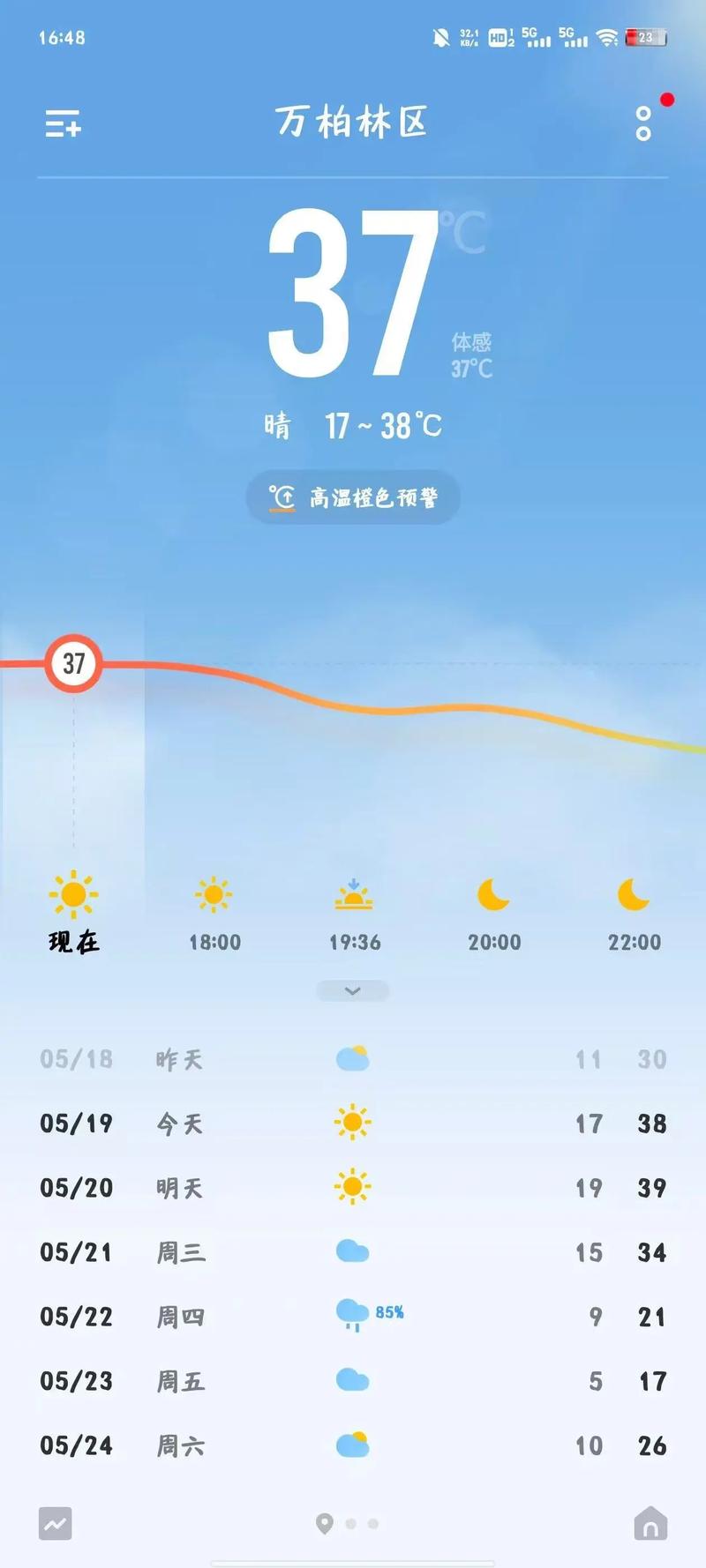Select the cloudy icon for yesterday 05/18
Image resolution: width=706 pixels, height=1568 pixels.
[352, 1057]
